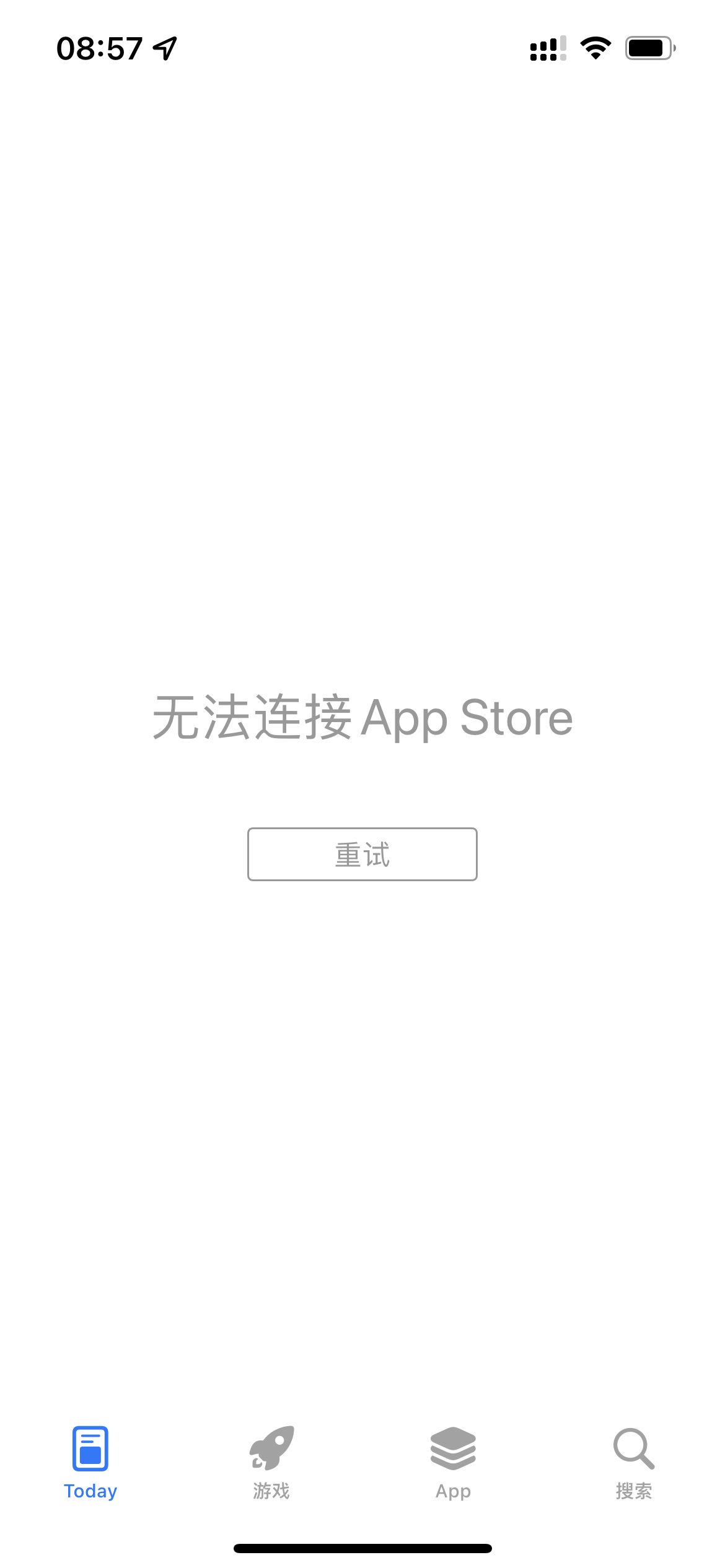Open the Today tab
The height and width of the screenshot is (1568, 725).
tap(90, 1461)
